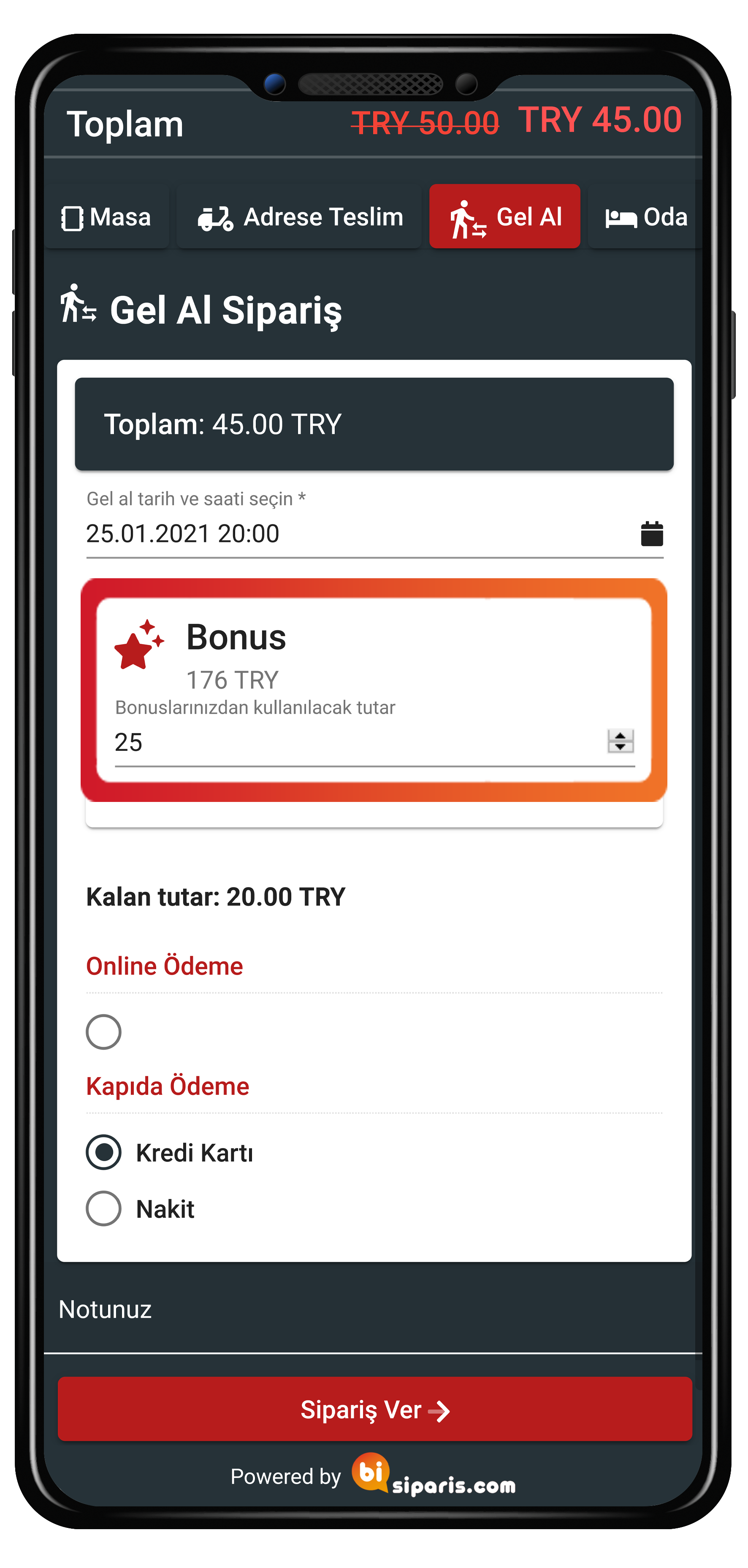Open the calendar icon picker
Screen dimensions: 748x1568
(x=652, y=534)
